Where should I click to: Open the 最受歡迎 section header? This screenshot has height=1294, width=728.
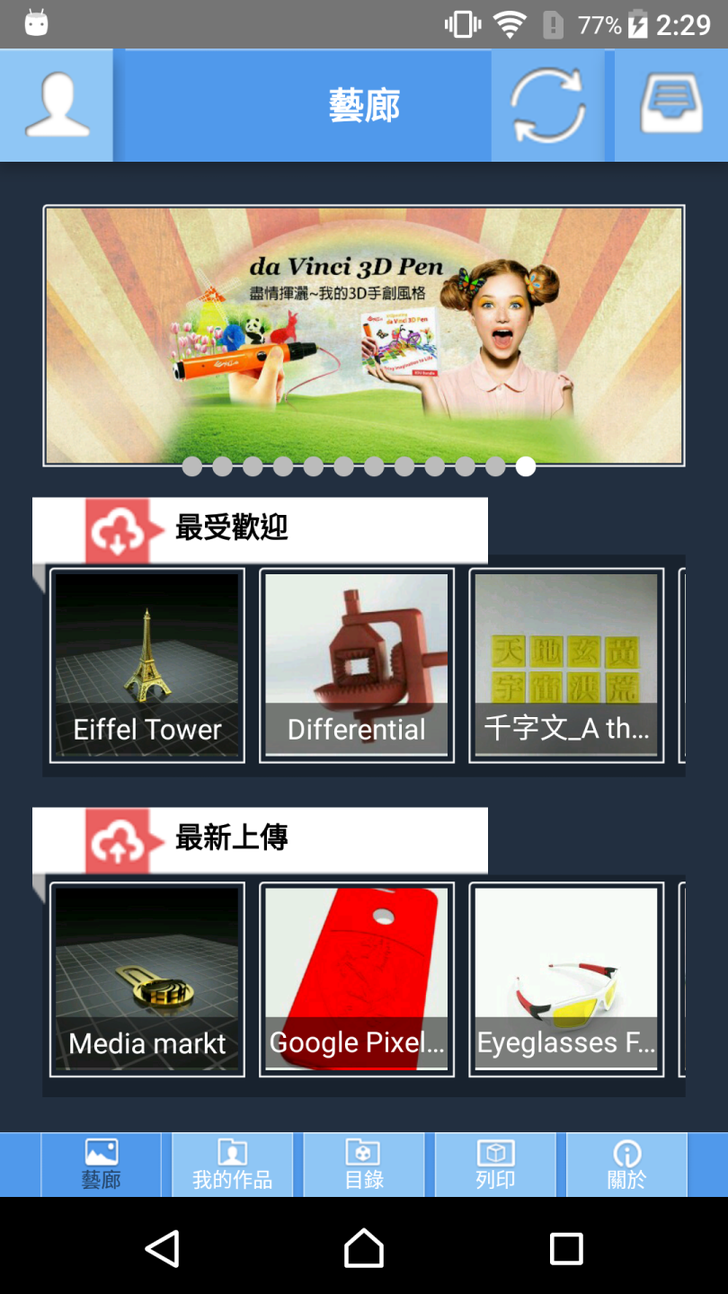coord(260,529)
